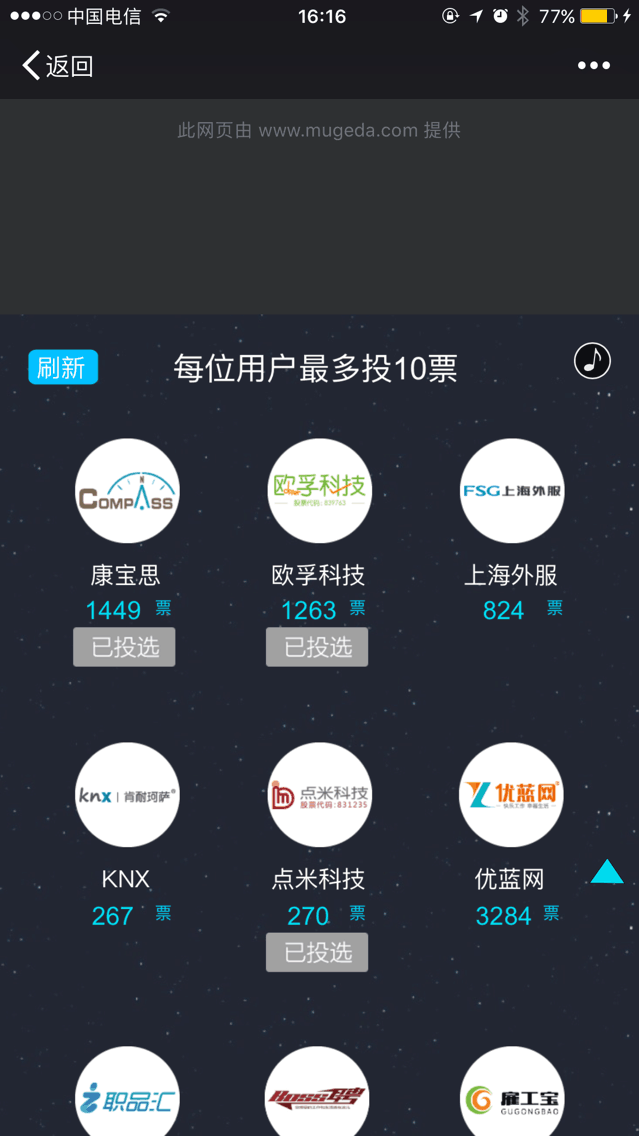The height and width of the screenshot is (1136, 639).
Task: Select the Boss聘 logo
Action: (x=319, y=1091)
